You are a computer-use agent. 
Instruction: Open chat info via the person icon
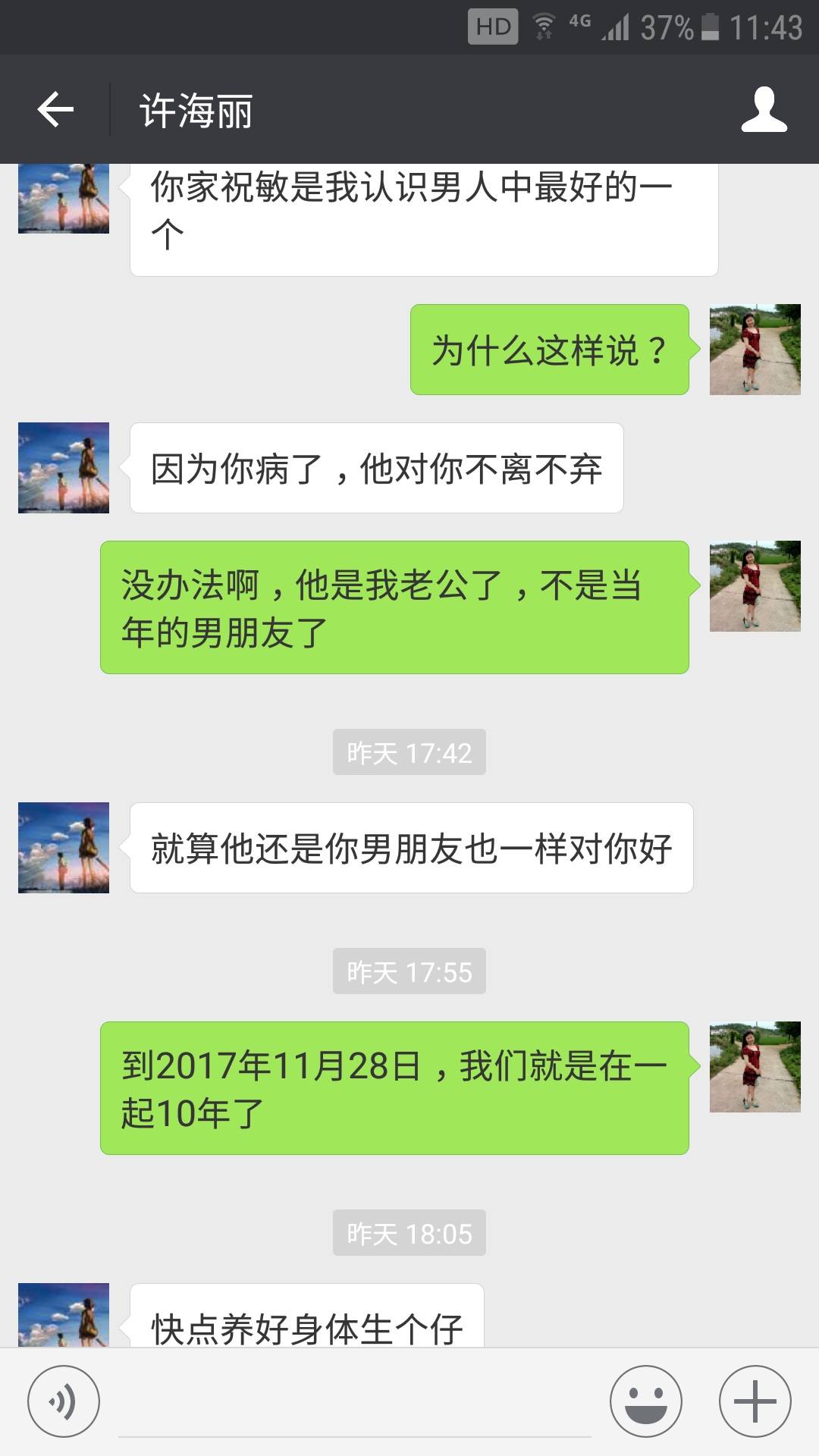click(x=764, y=110)
